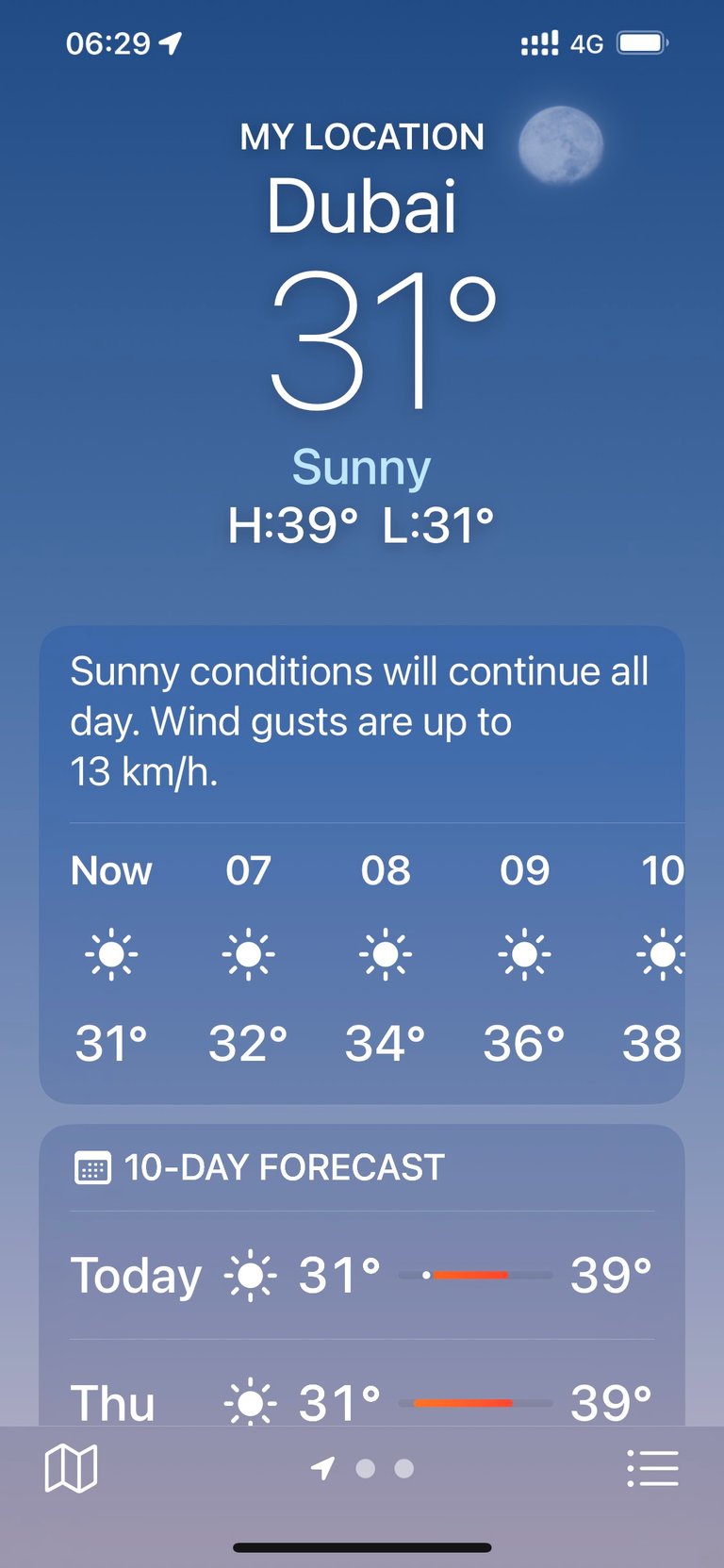Jump to the second location page dot
This screenshot has height=1568, width=724.
tap(366, 1468)
